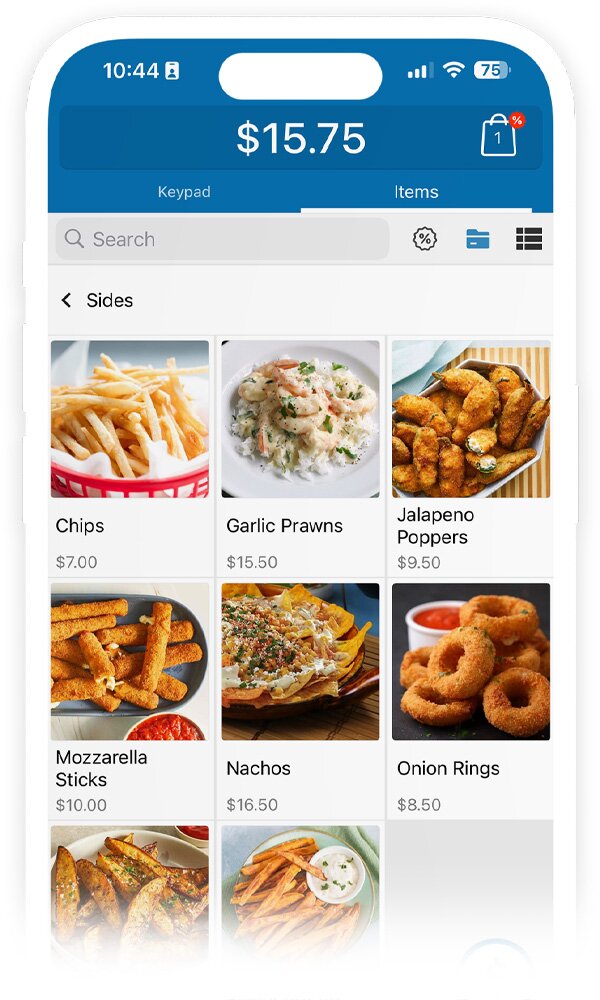This screenshot has height=1000, width=600.
Task: Open the cart bag icon
Action: click(x=499, y=137)
